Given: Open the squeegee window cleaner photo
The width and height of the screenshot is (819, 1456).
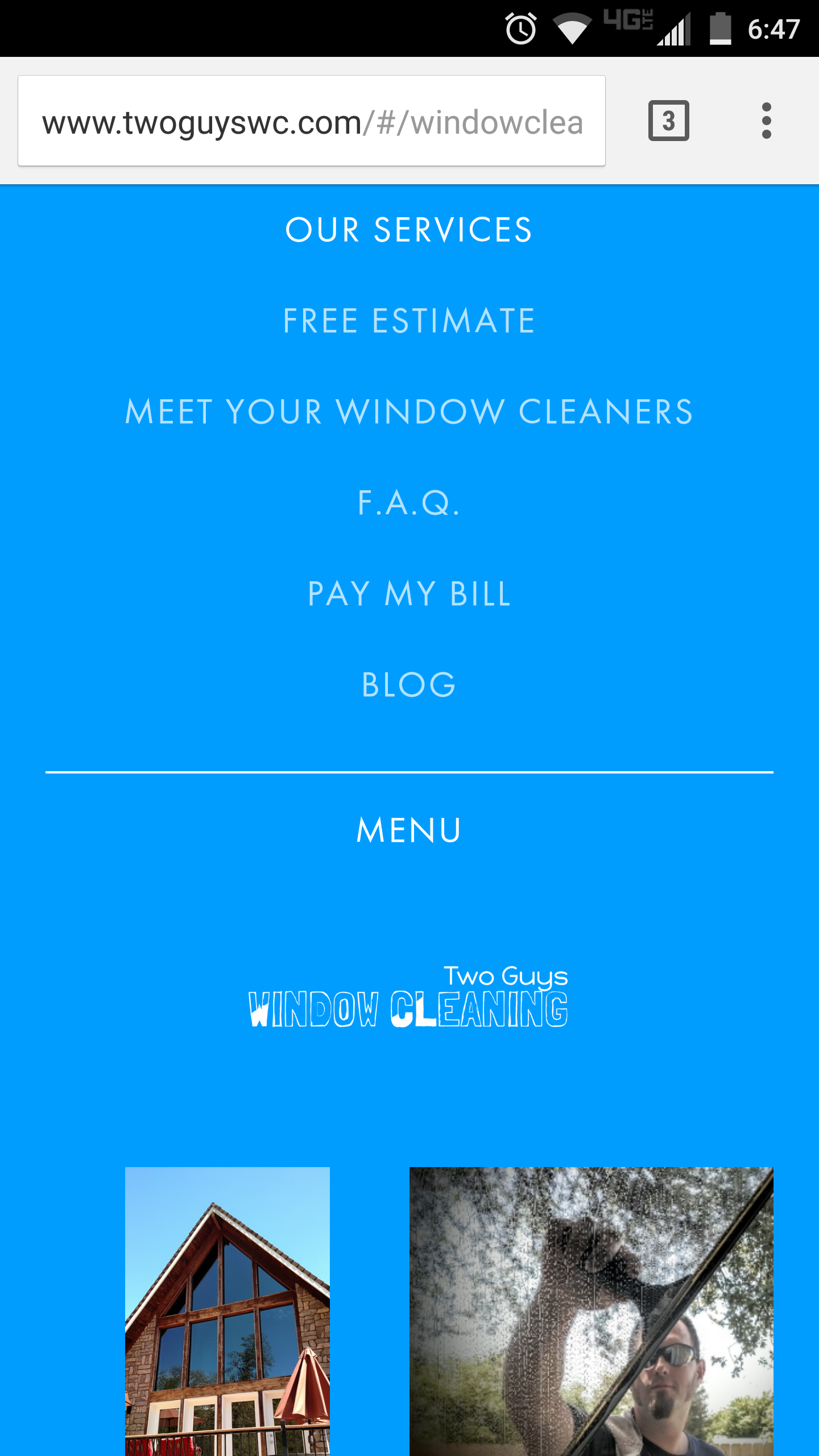Looking at the screenshot, I should tap(591, 1312).
